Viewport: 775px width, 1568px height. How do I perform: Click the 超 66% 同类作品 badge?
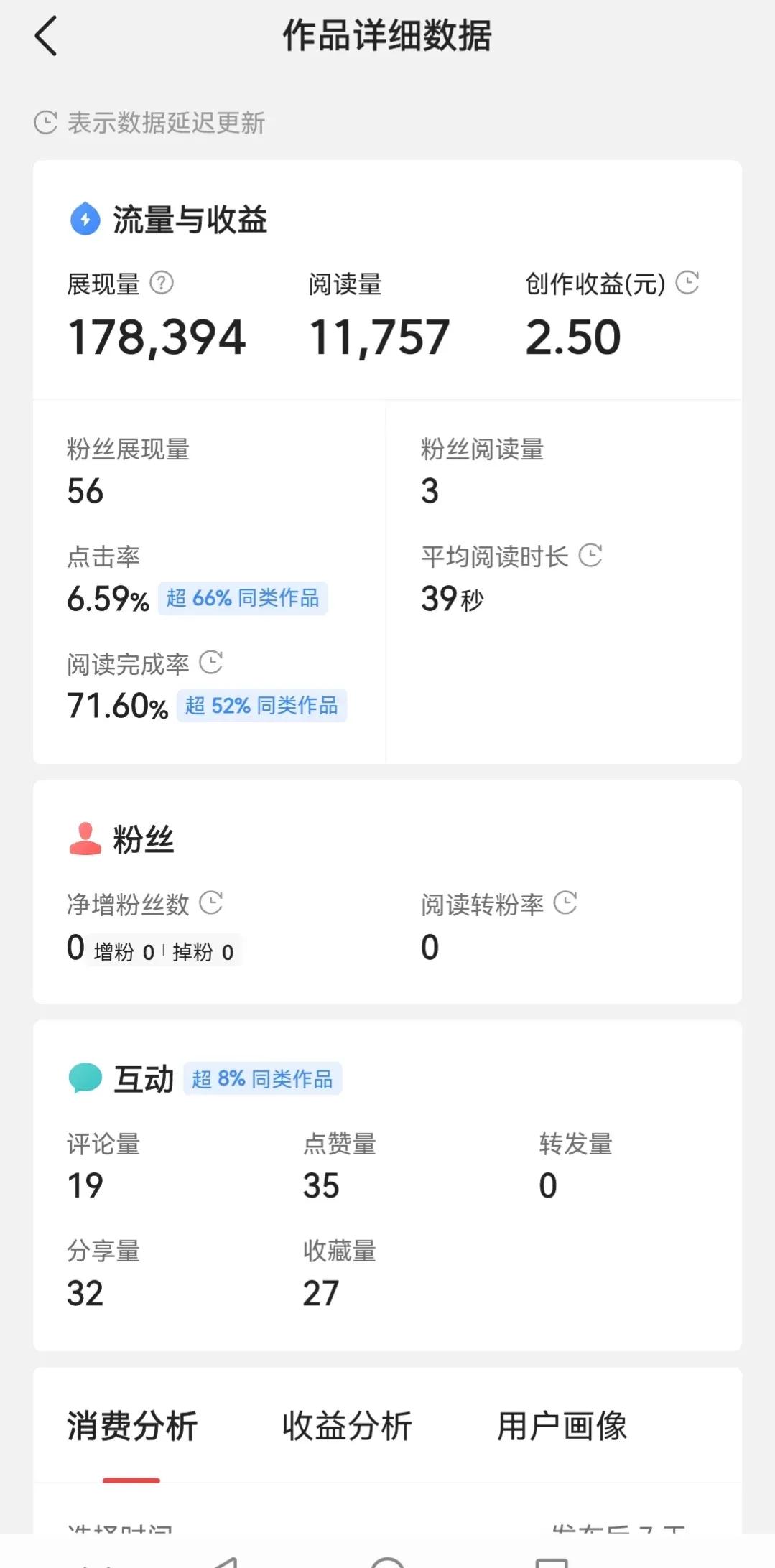(x=243, y=598)
